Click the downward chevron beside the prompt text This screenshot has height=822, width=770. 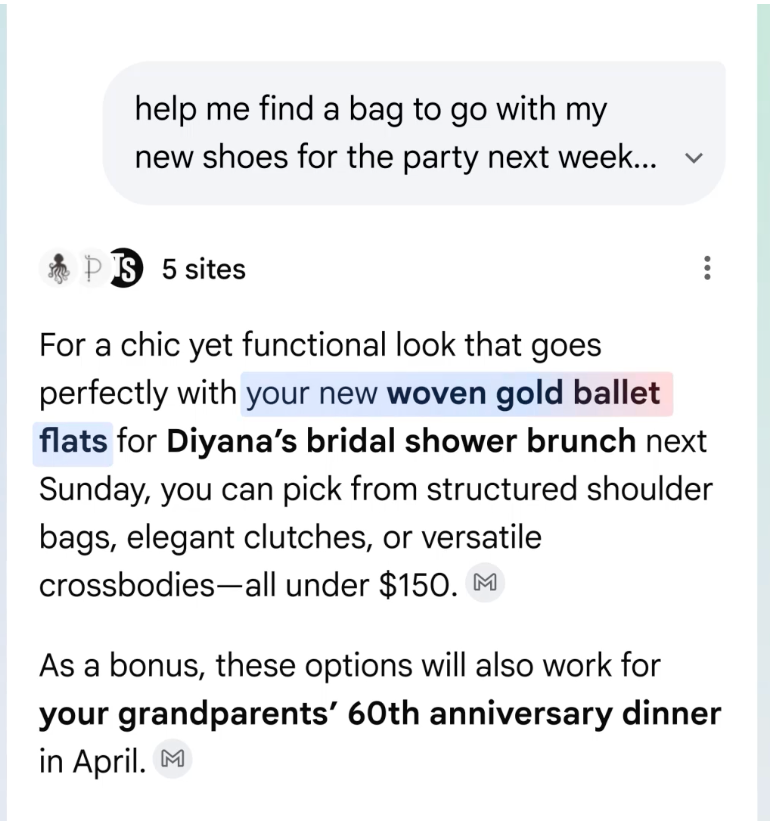click(694, 157)
